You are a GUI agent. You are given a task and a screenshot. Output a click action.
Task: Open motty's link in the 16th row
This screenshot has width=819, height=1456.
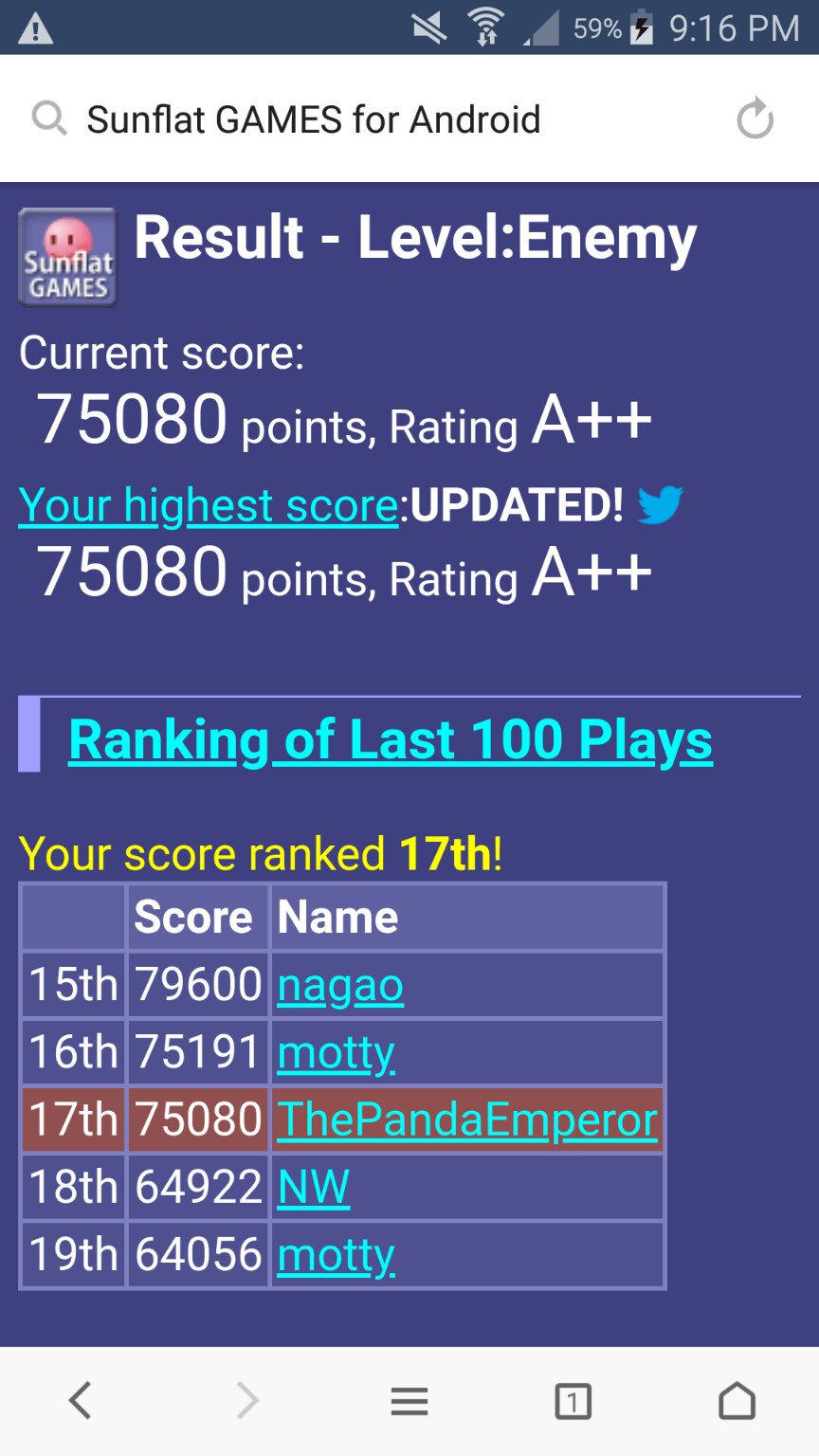[336, 1053]
